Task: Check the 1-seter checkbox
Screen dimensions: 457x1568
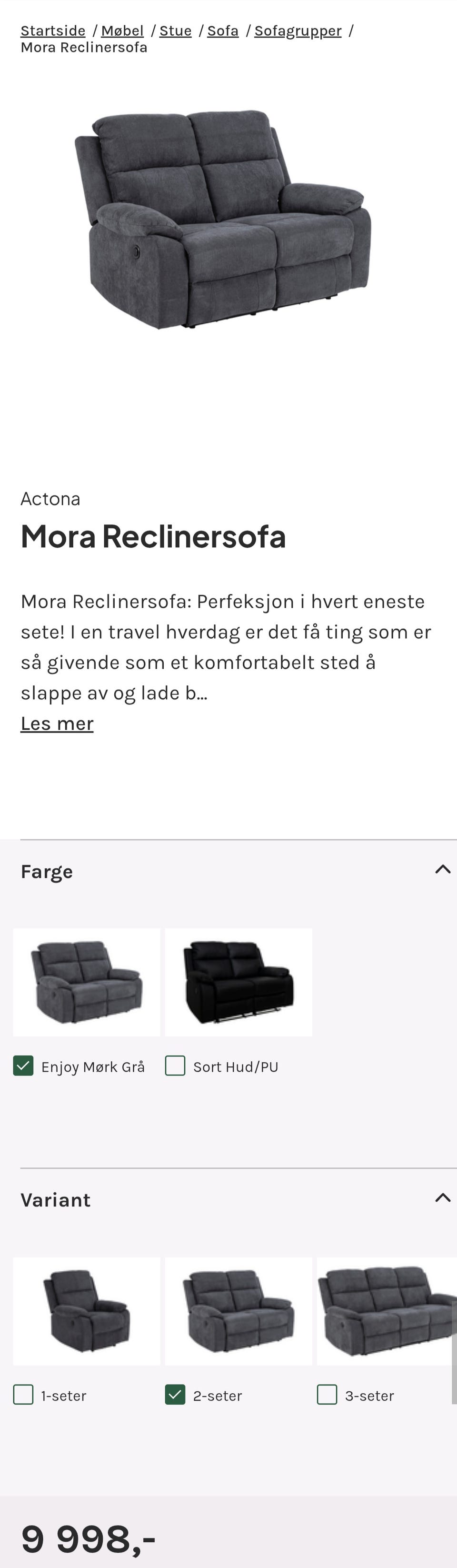Action: [x=23, y=1395]
